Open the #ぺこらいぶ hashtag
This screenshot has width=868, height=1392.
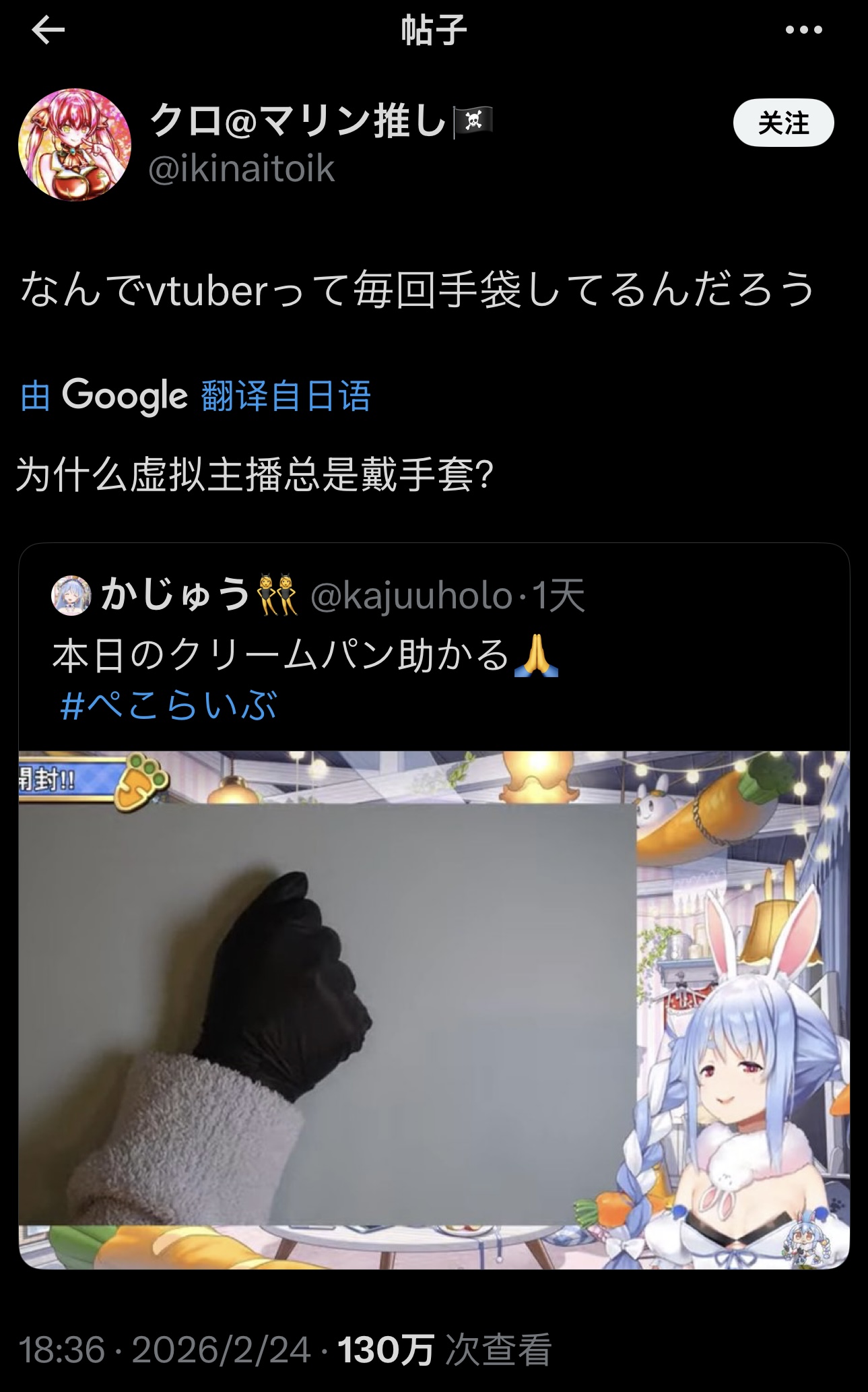click(x=168, y=705)
